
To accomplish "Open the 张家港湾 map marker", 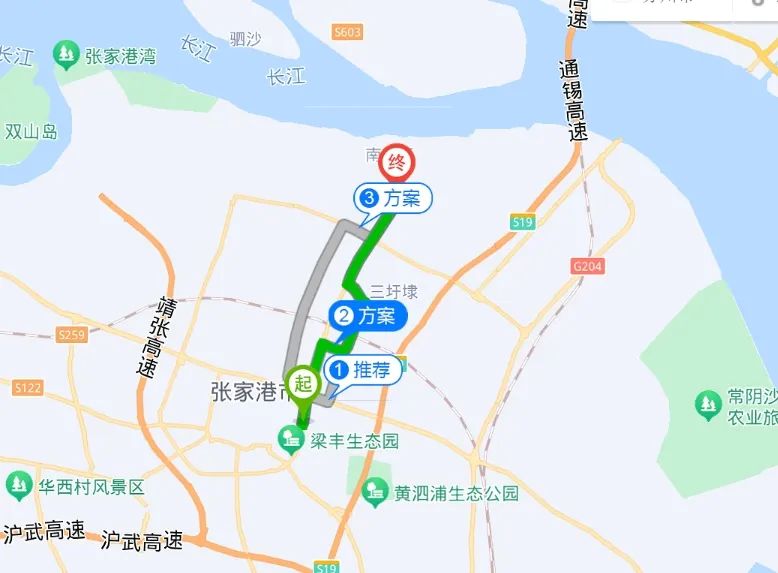I will [67, 53].
